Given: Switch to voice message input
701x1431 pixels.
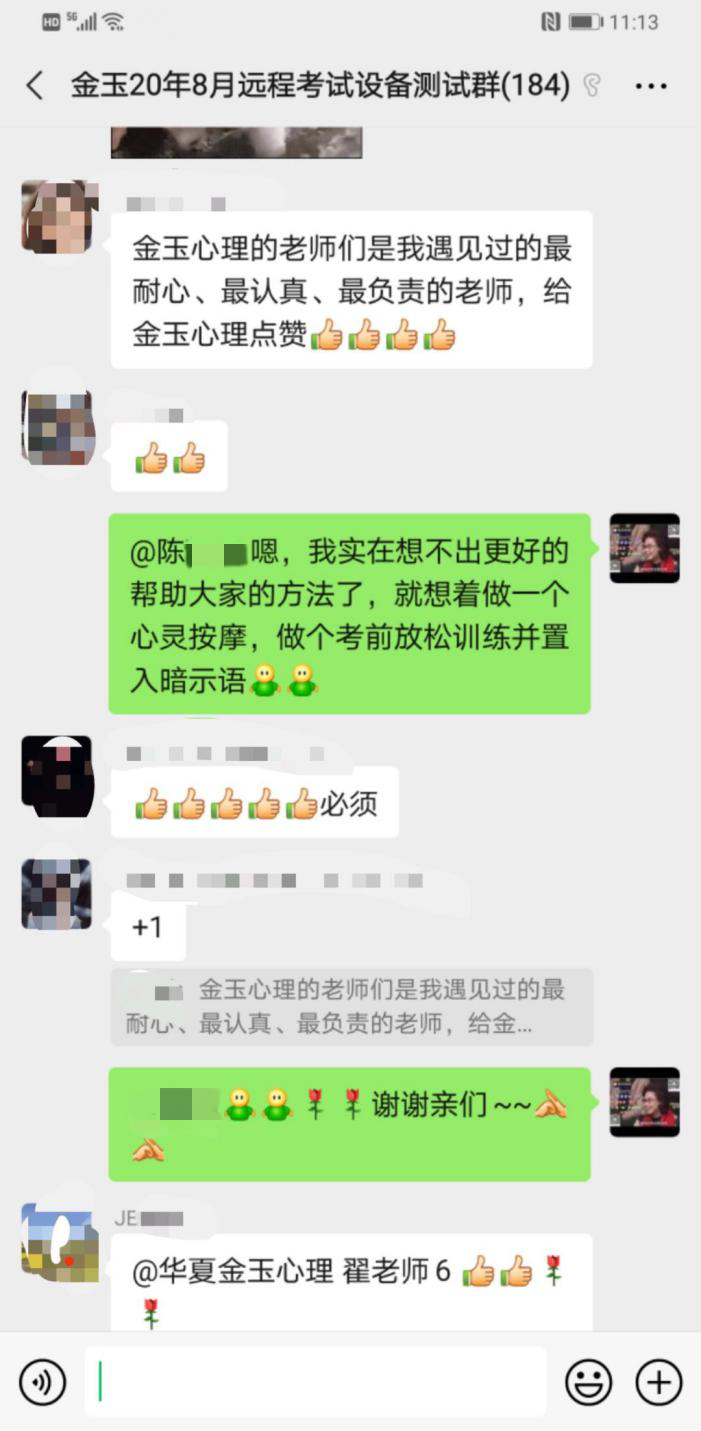Looking at the screenshot, I should (x=42, y=1382).
